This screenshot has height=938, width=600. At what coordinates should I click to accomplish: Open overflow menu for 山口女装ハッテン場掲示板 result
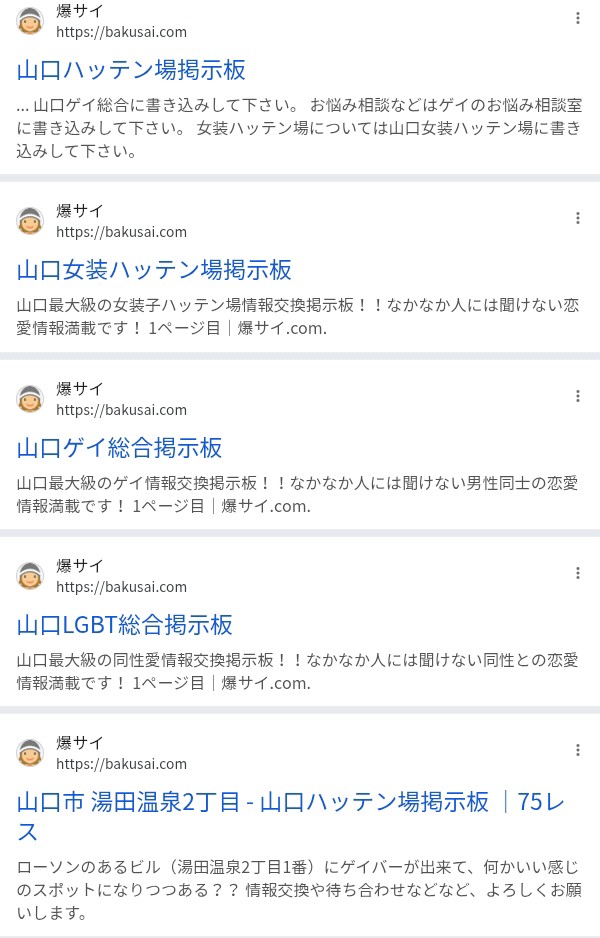[578, 218]
